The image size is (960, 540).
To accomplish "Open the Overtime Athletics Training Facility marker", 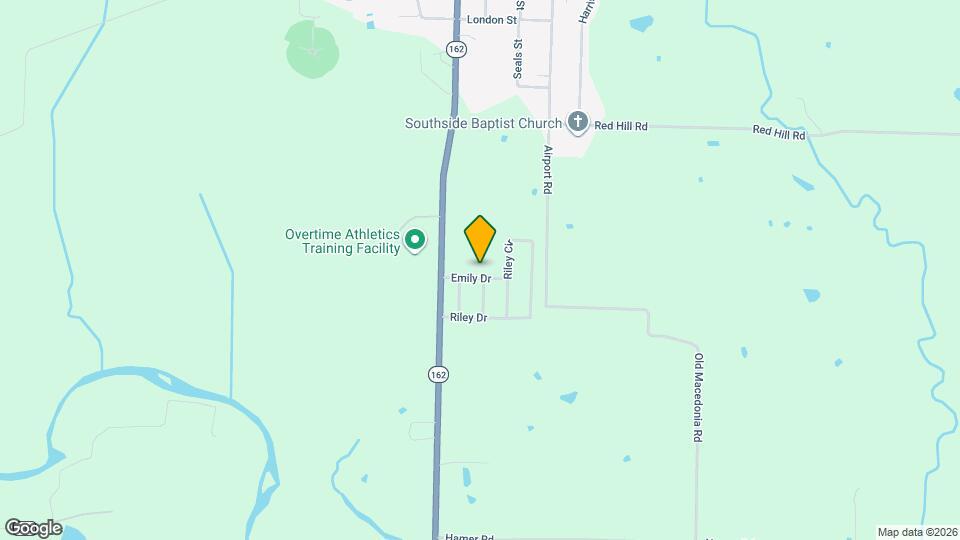I will click(415, 240).
